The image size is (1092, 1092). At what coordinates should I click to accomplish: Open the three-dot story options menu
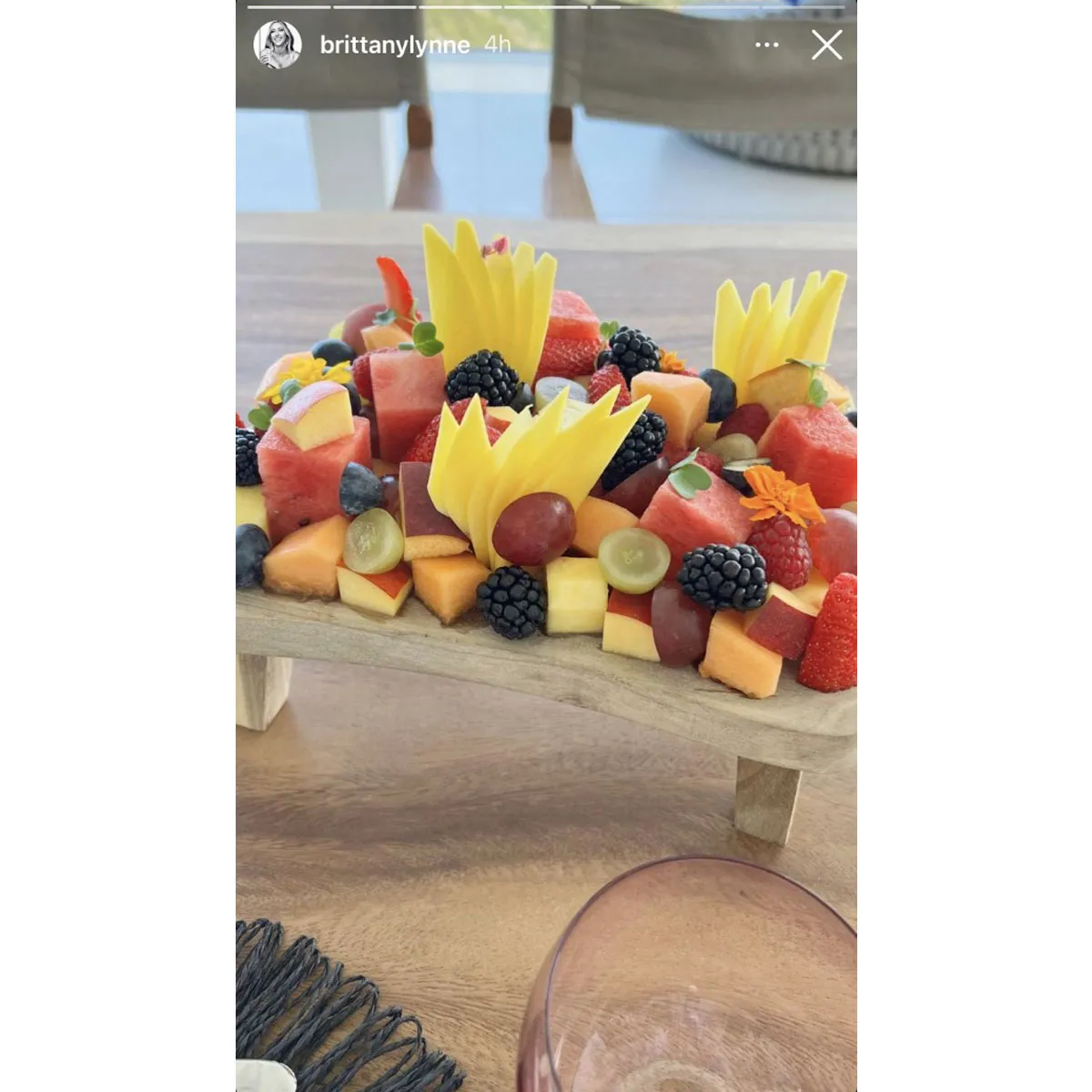[x=767, y=45]
